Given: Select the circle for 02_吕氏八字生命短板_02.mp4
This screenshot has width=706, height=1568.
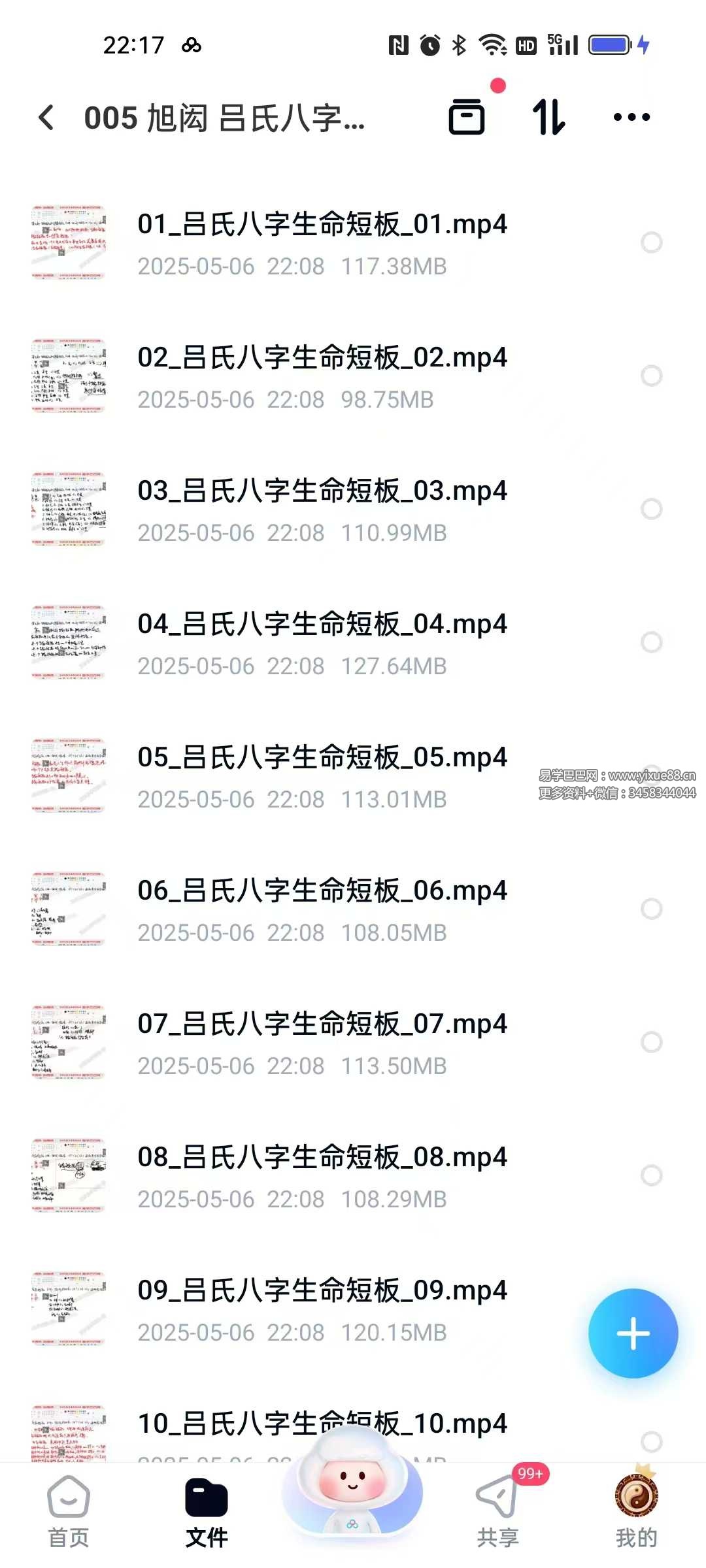Looking at the screenshot, I should point(651,376).
